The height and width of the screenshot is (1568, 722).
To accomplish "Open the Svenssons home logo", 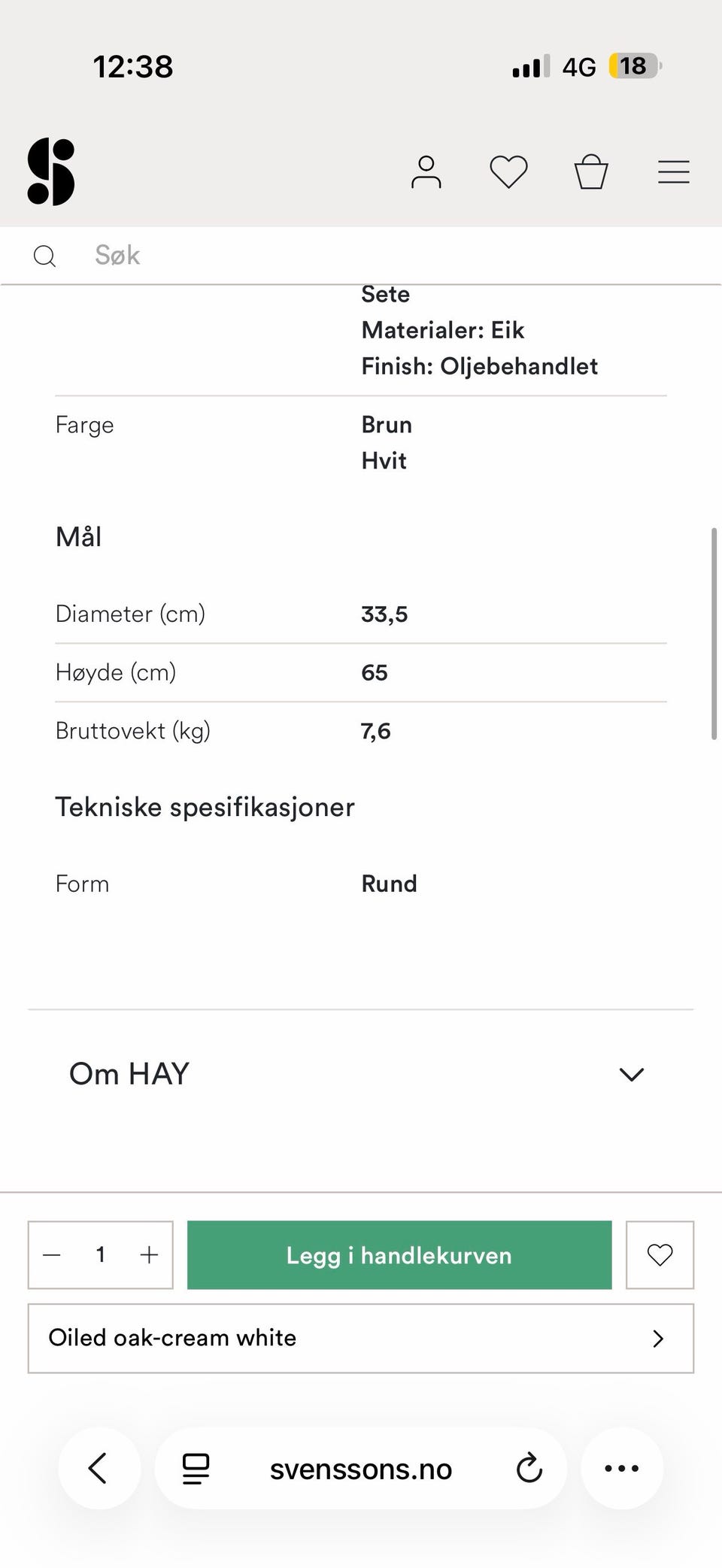I will pos(51,171).
